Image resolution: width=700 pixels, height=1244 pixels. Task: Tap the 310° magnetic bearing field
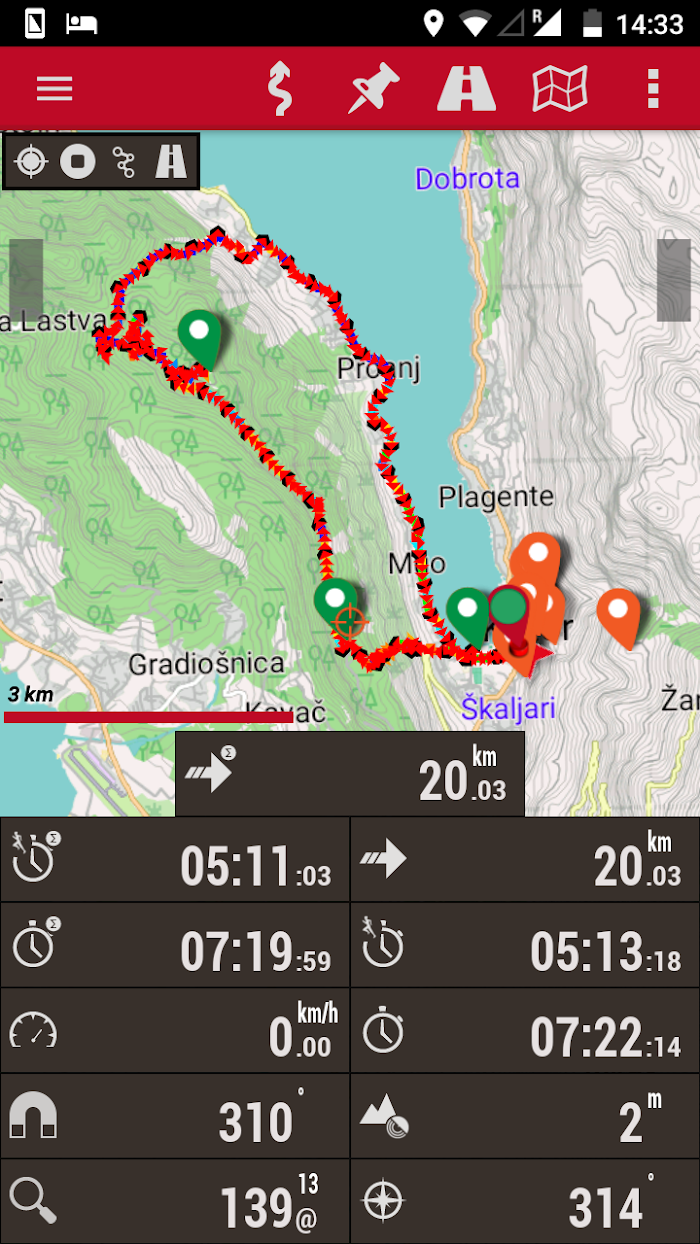pos(175,1117)
